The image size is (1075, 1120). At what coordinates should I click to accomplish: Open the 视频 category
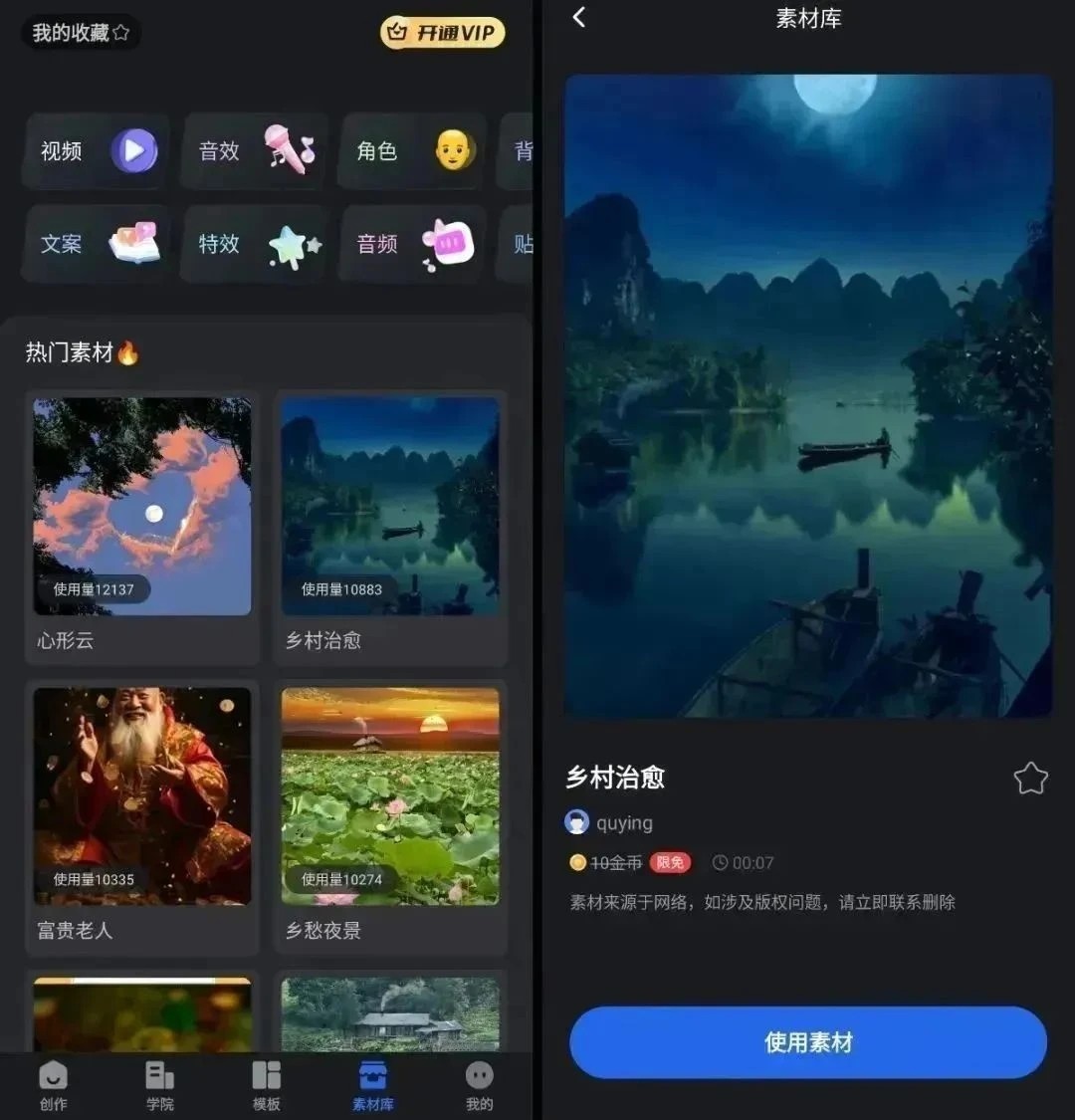[97, 151]
